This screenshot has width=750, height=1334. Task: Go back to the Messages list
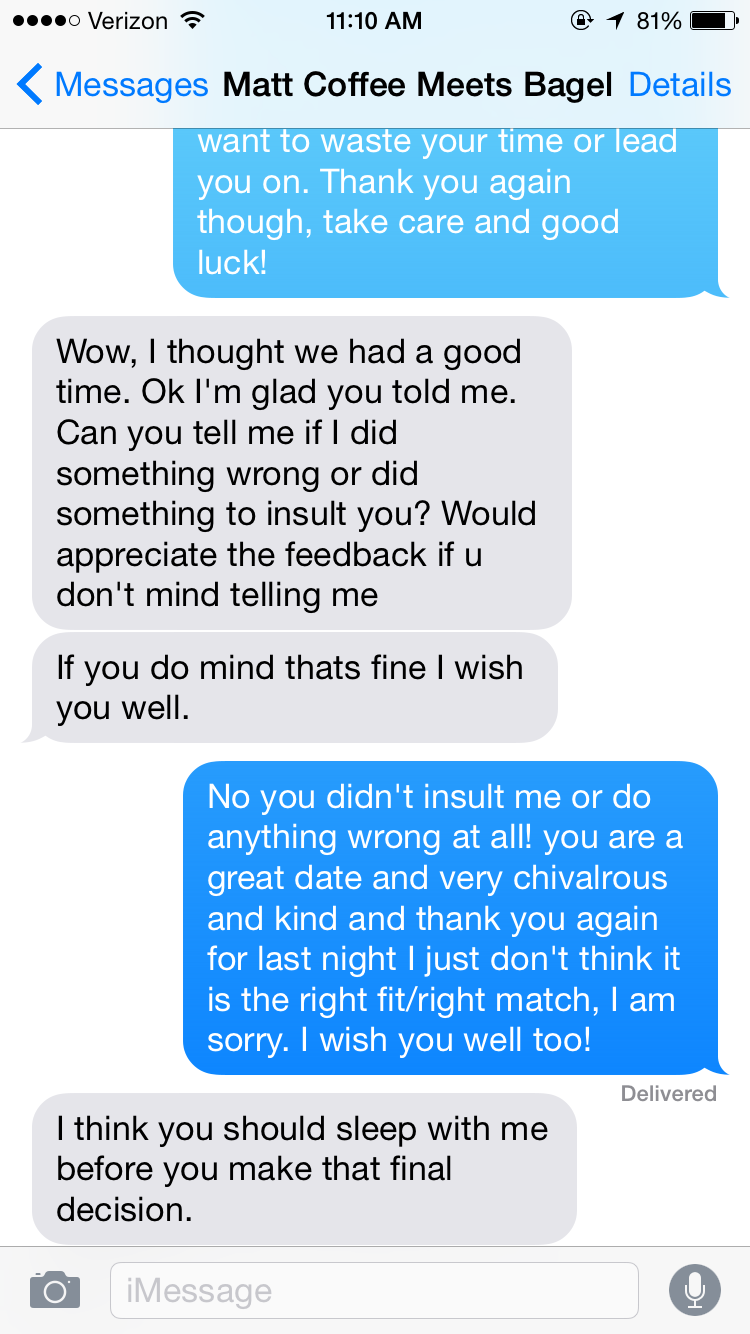tap(110, 86)
